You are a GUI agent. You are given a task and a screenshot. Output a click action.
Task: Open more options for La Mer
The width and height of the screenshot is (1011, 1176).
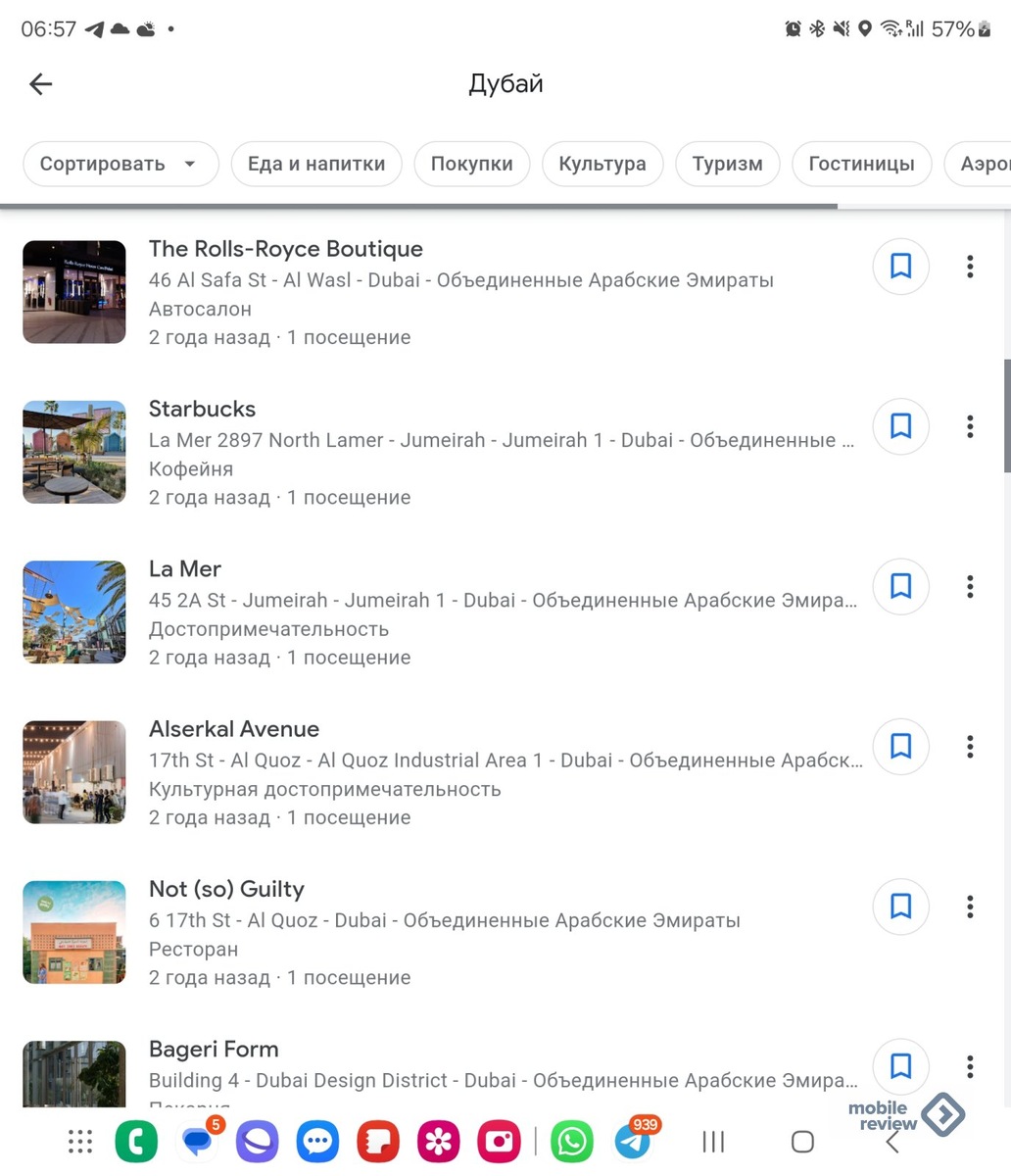click(x=970, y=586)
